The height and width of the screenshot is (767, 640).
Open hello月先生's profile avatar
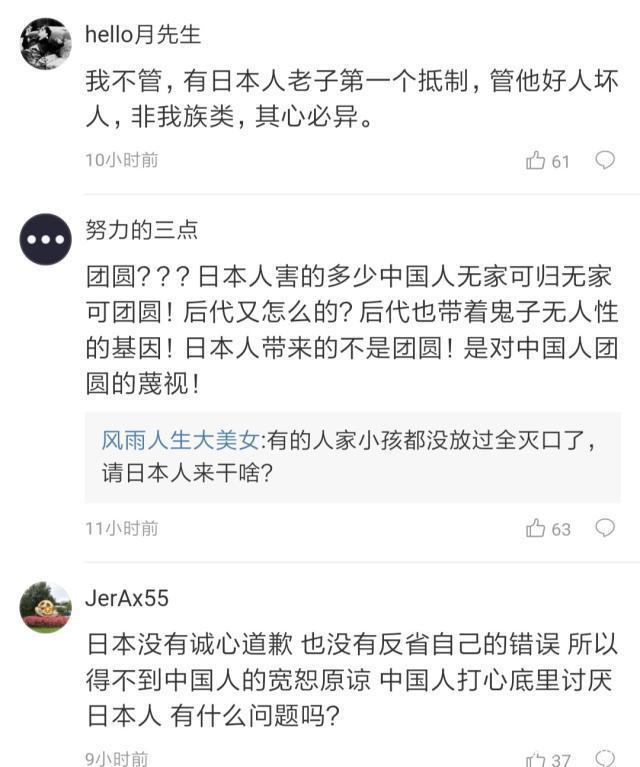click(46, 44)
